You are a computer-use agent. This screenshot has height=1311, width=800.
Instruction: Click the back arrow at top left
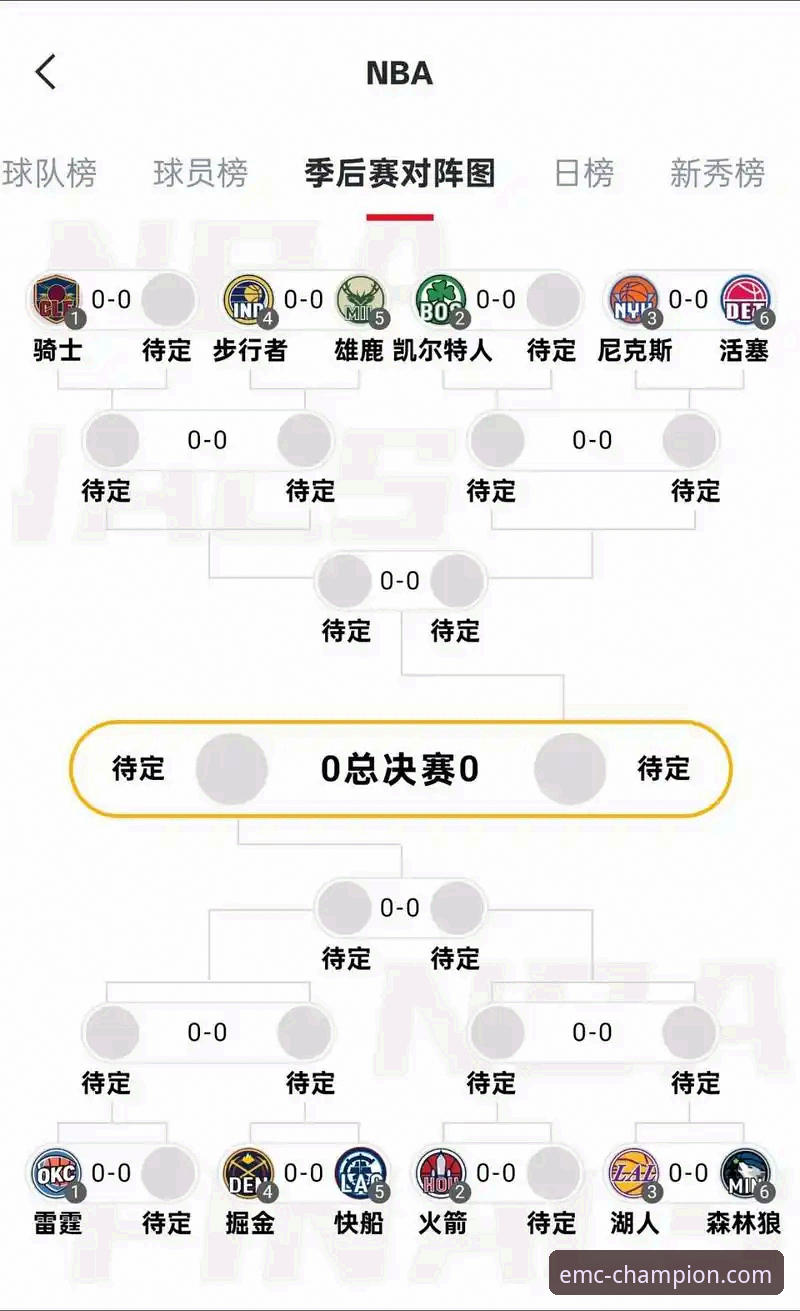pyautogui.click(x=45, y=72)
